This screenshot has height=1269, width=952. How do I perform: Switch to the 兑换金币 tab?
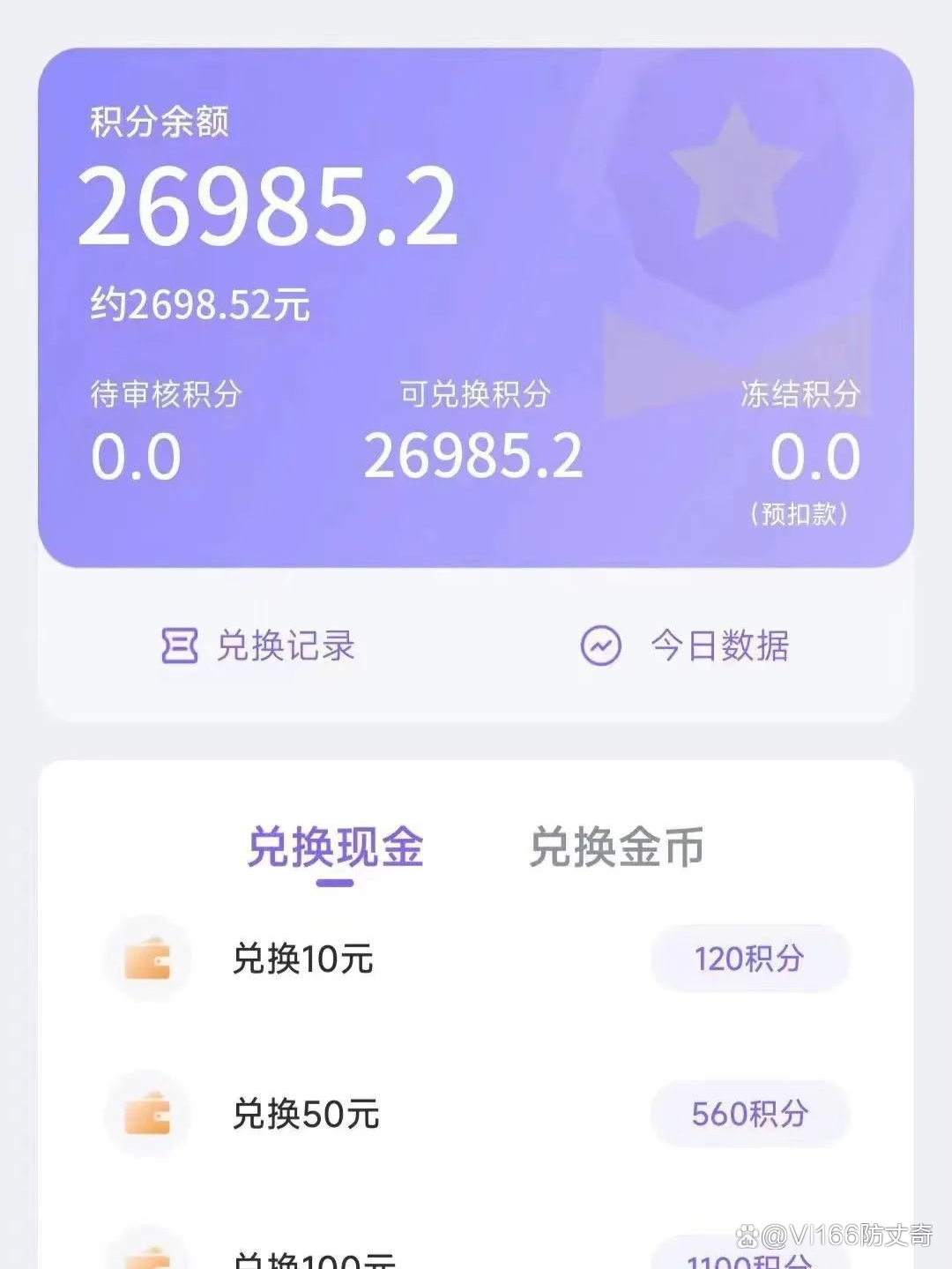coord(615,845)
